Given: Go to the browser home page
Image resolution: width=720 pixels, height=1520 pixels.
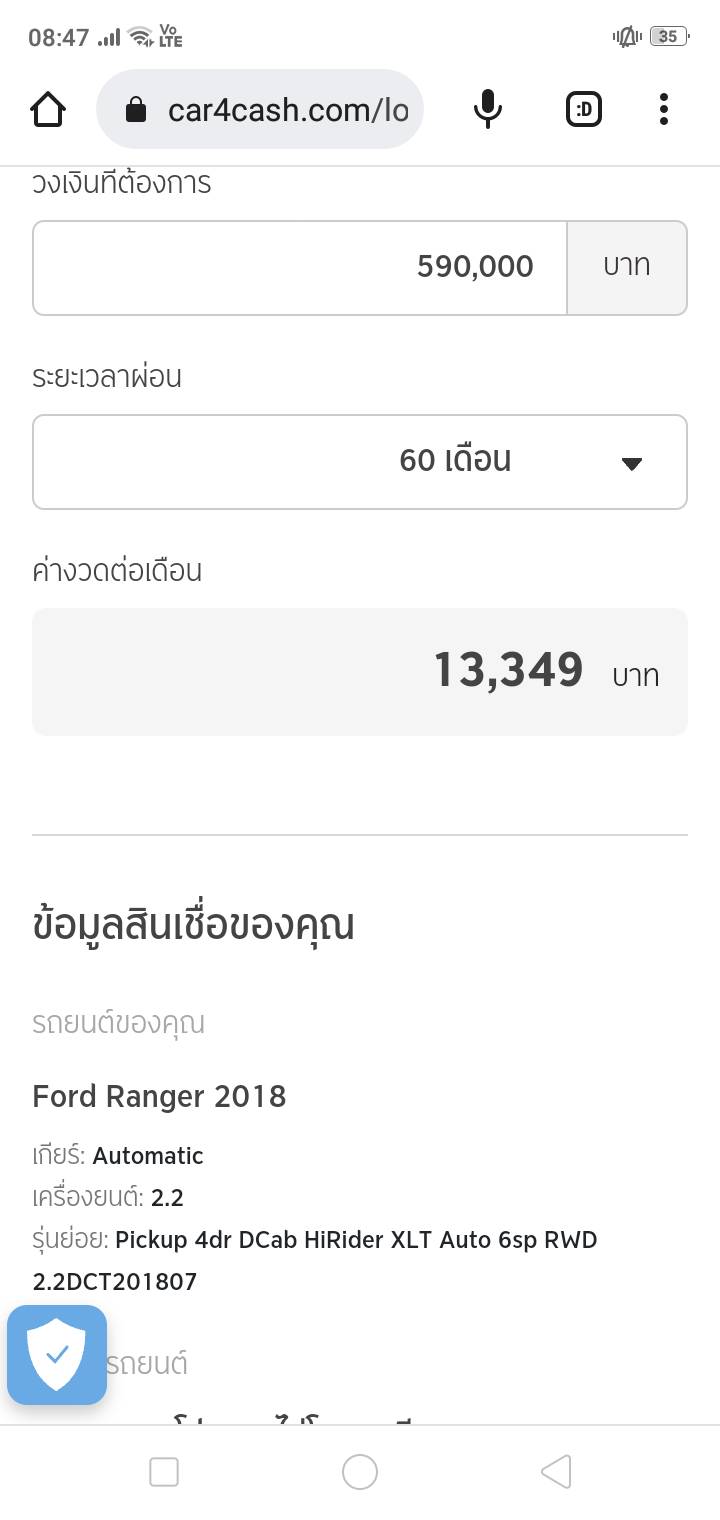Looking at the screenshot, I should [x=48, y=109].
